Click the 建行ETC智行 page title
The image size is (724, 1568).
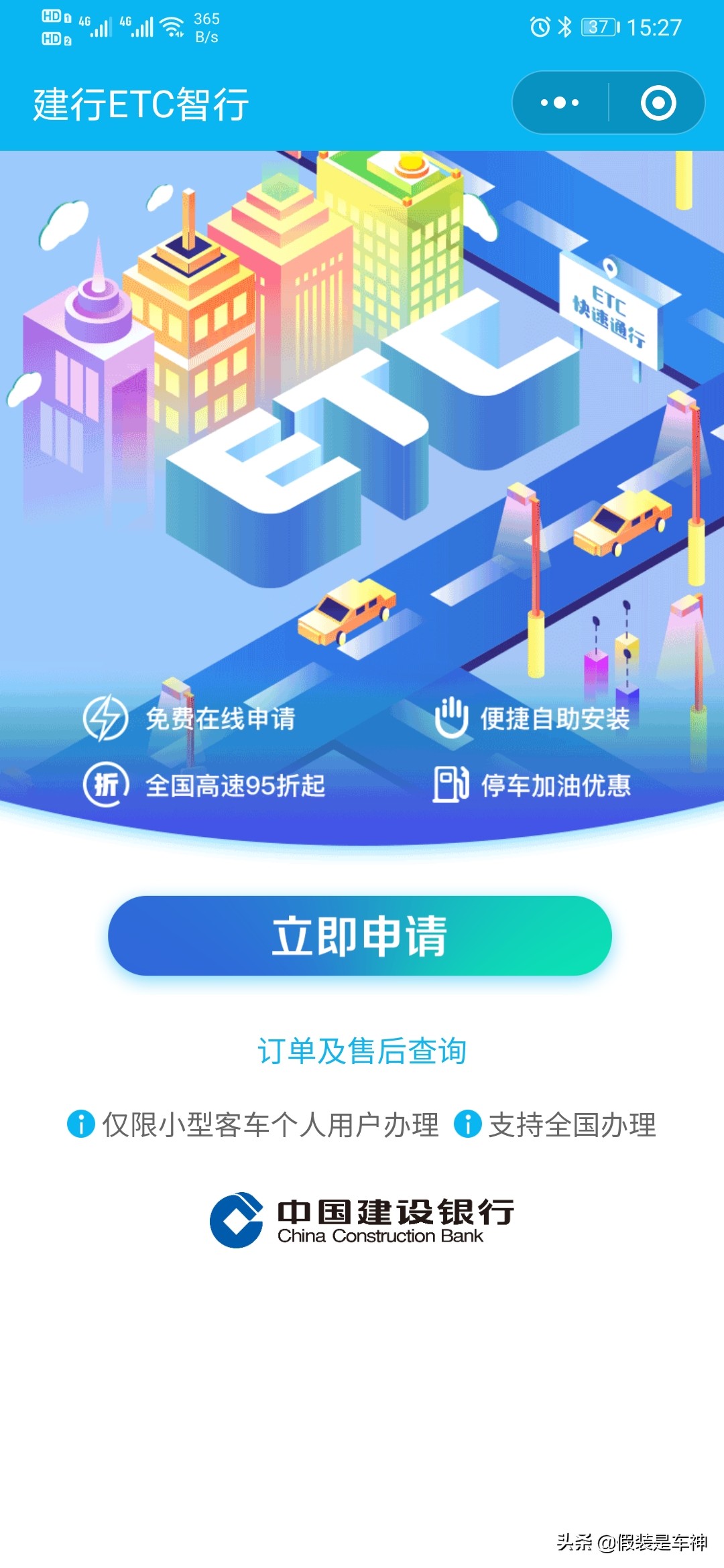point(141,102)
